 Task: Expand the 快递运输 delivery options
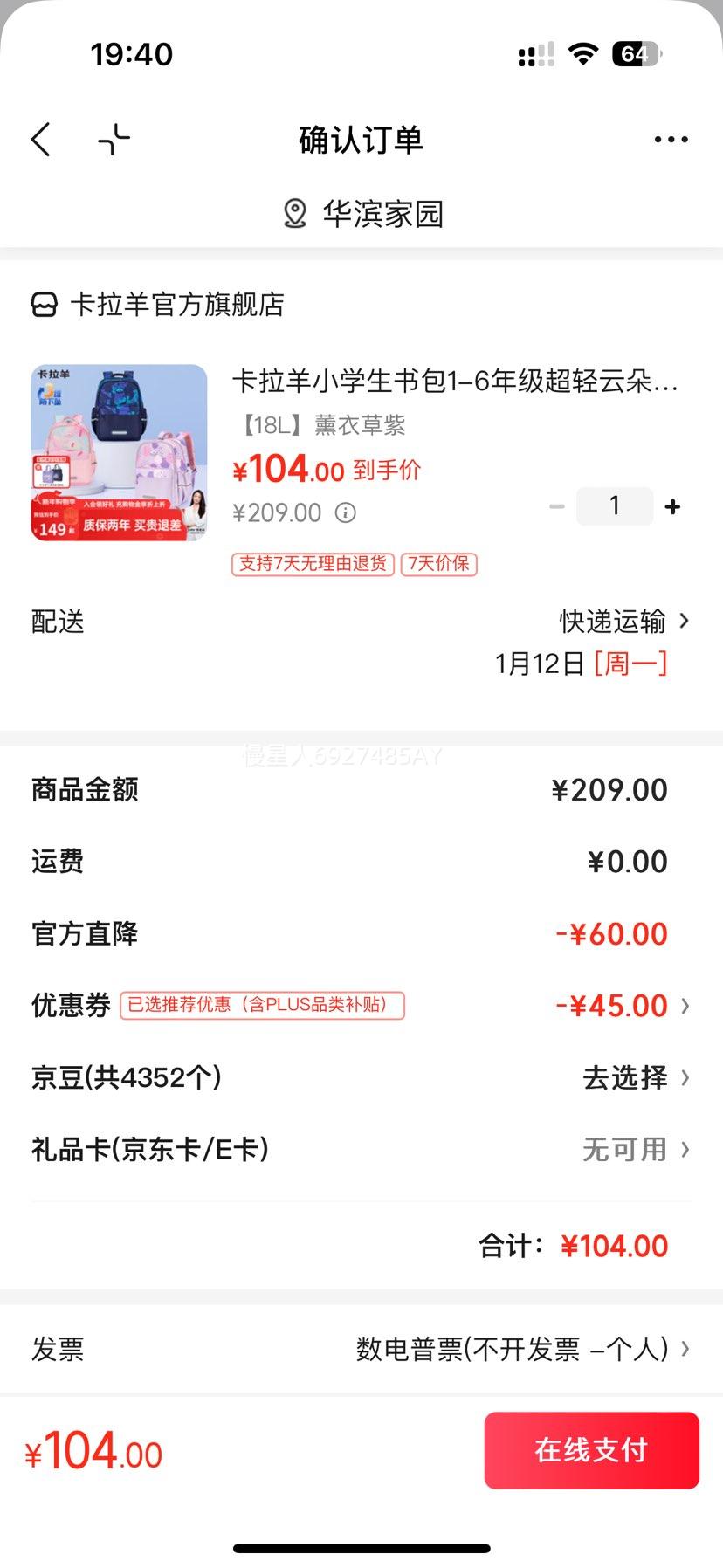point(611,621)
